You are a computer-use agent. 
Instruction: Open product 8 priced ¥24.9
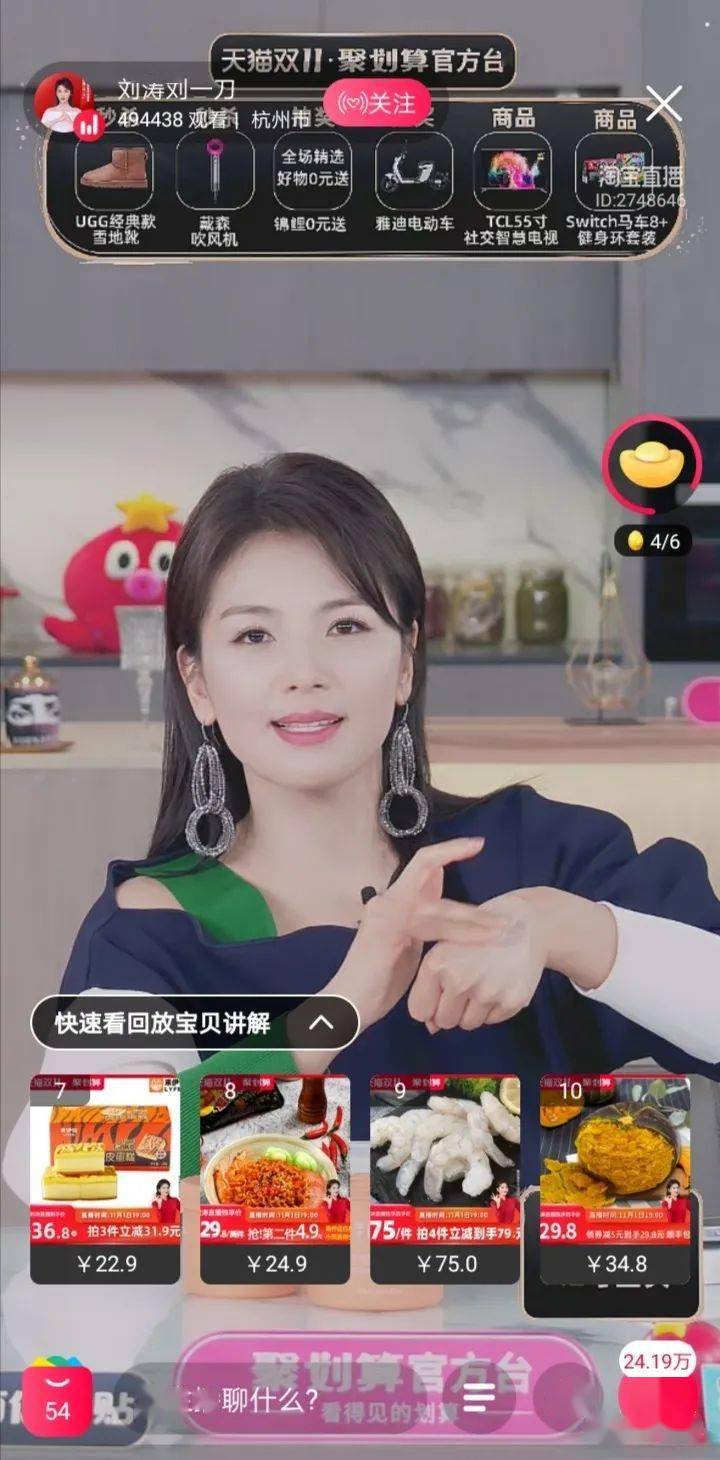[275, 1180]
